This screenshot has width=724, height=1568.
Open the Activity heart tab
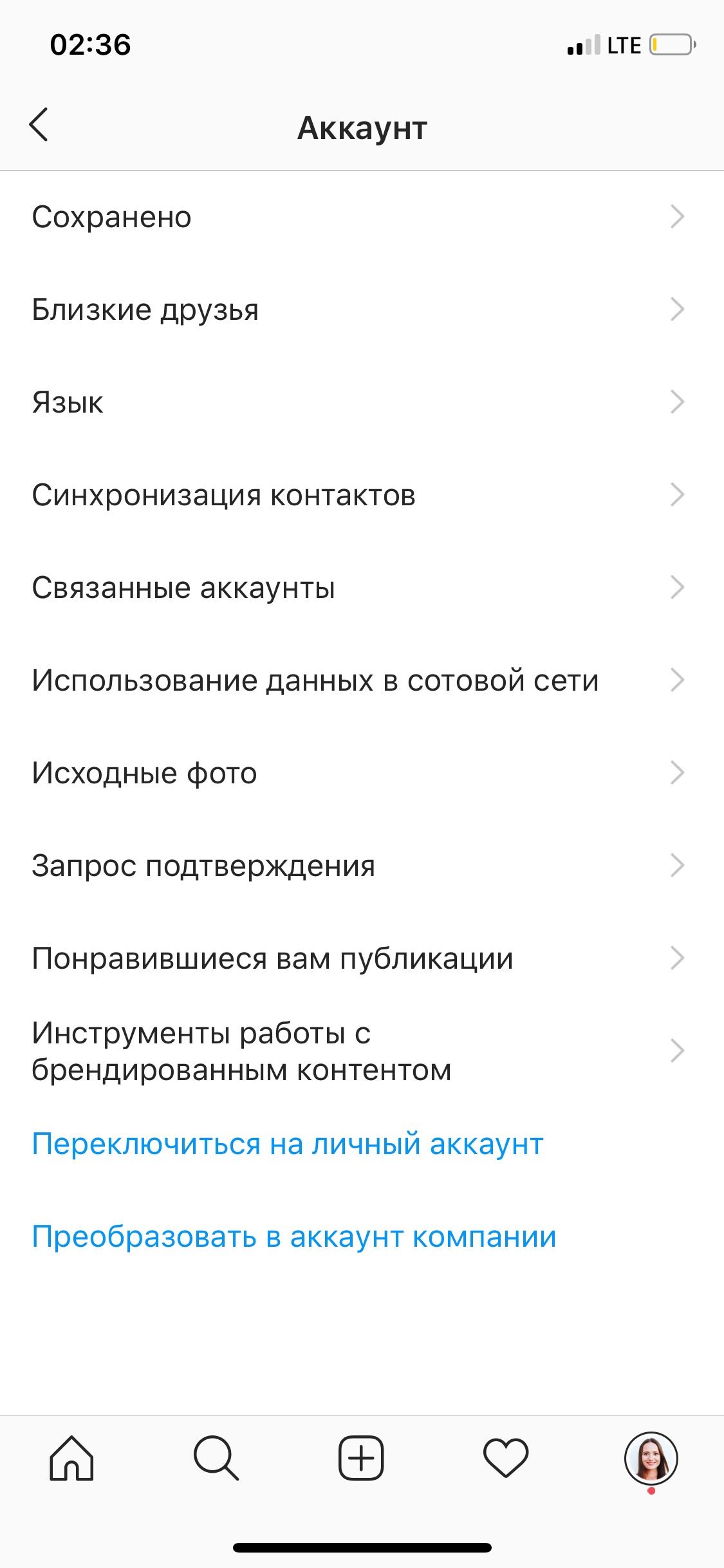[x=506, y=1458]
